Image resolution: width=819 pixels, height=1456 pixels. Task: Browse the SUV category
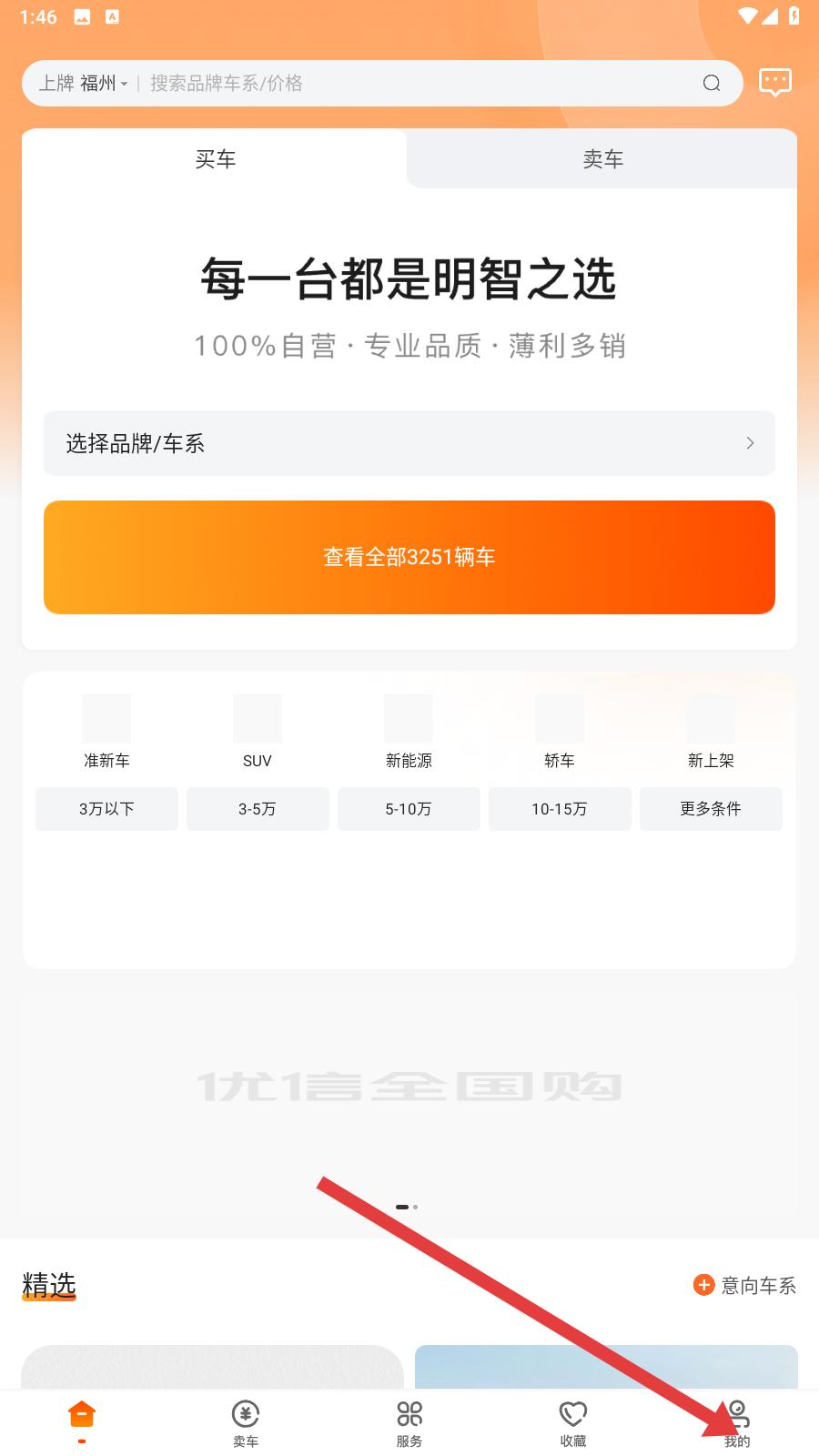(x=258, y=732)
